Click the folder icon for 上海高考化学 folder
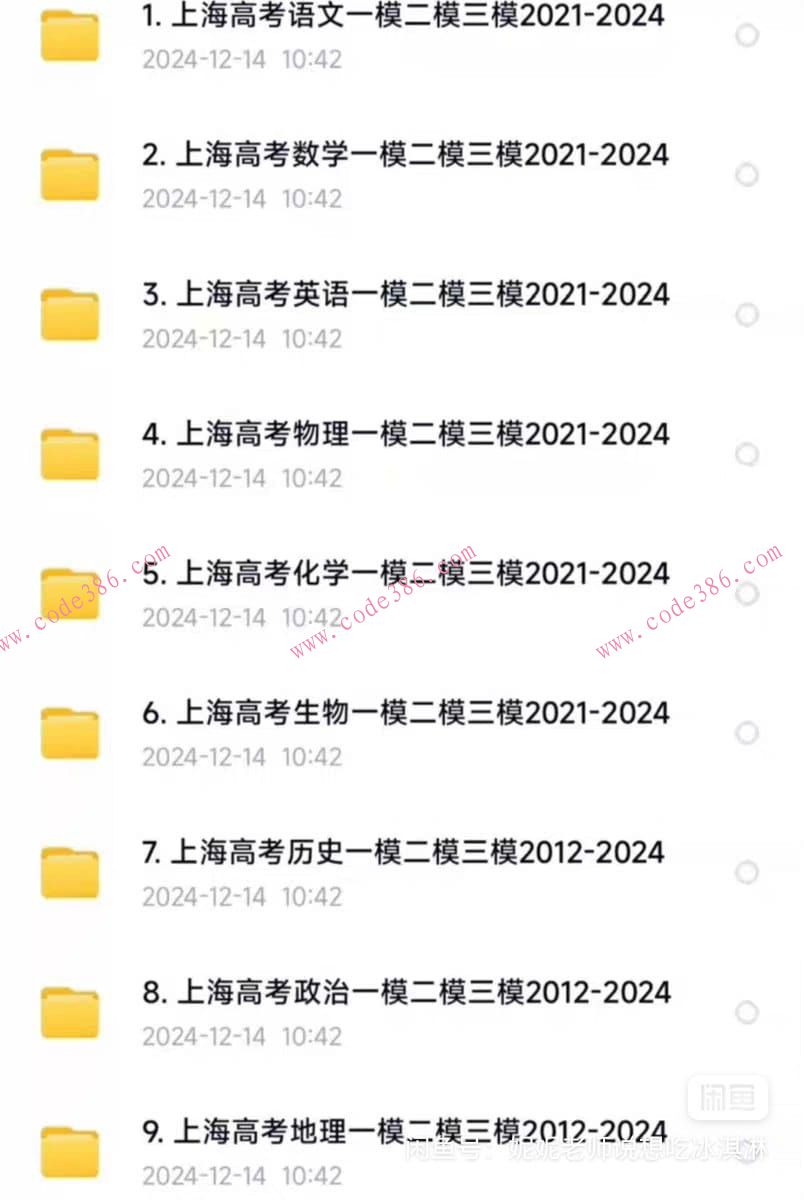This screenshot has width=804, height=1200. [69, 593]
